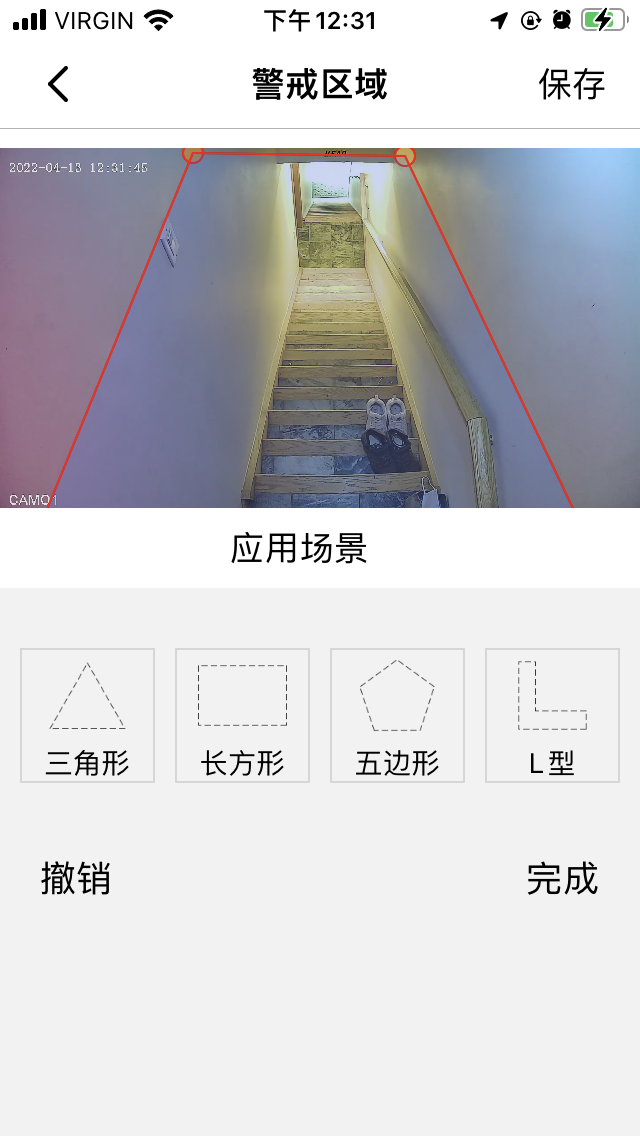Select the L型 shape template
This screenshot has width=640, height=1136.
[552, 715]
